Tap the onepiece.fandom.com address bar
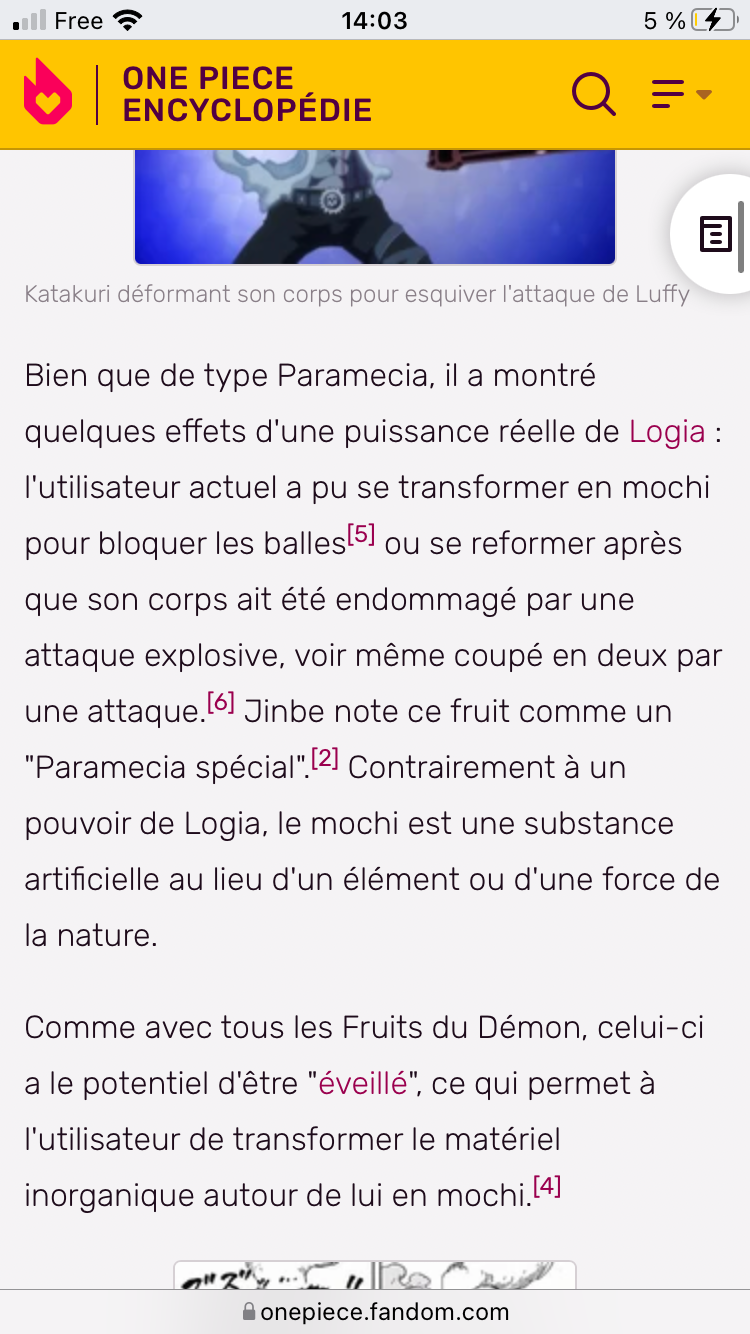 (x=375, y=1312)
